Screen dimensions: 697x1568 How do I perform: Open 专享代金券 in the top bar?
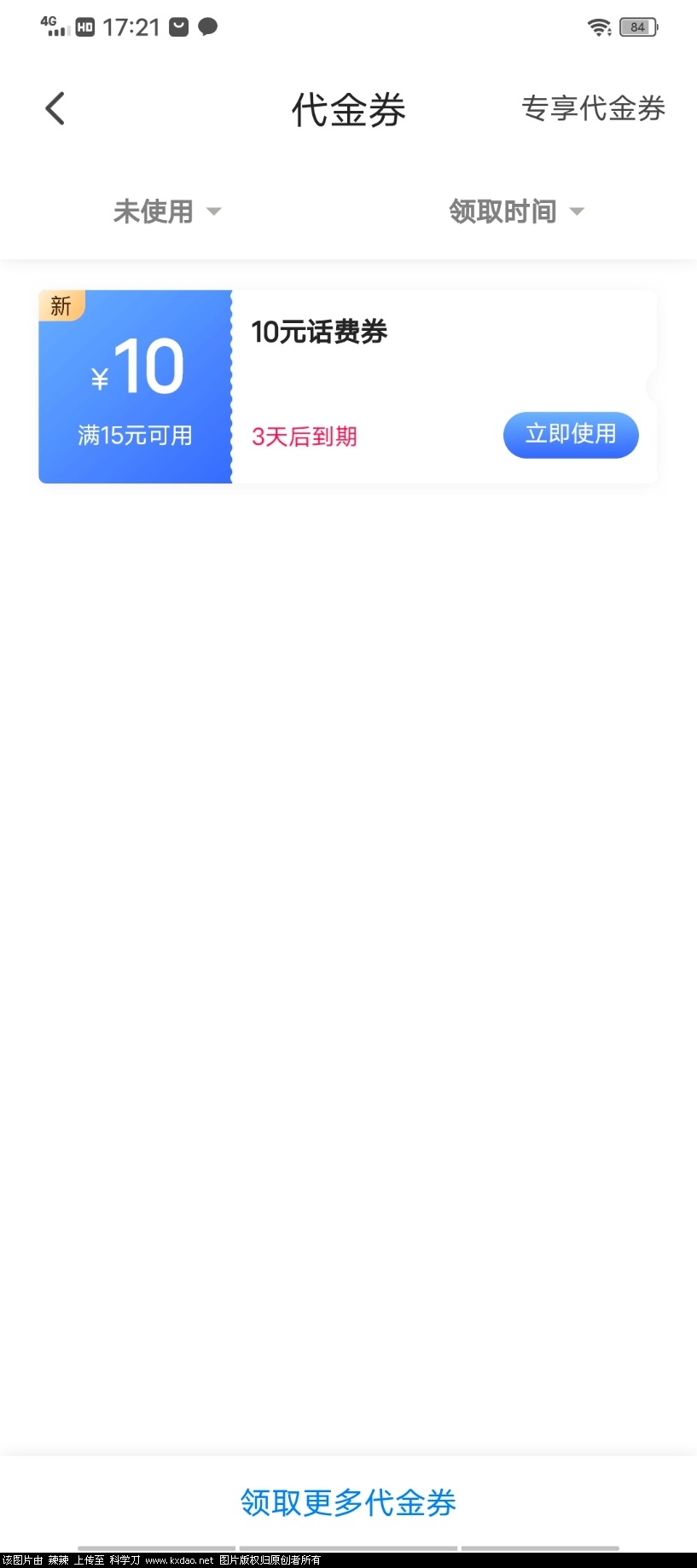coord(593,109)
